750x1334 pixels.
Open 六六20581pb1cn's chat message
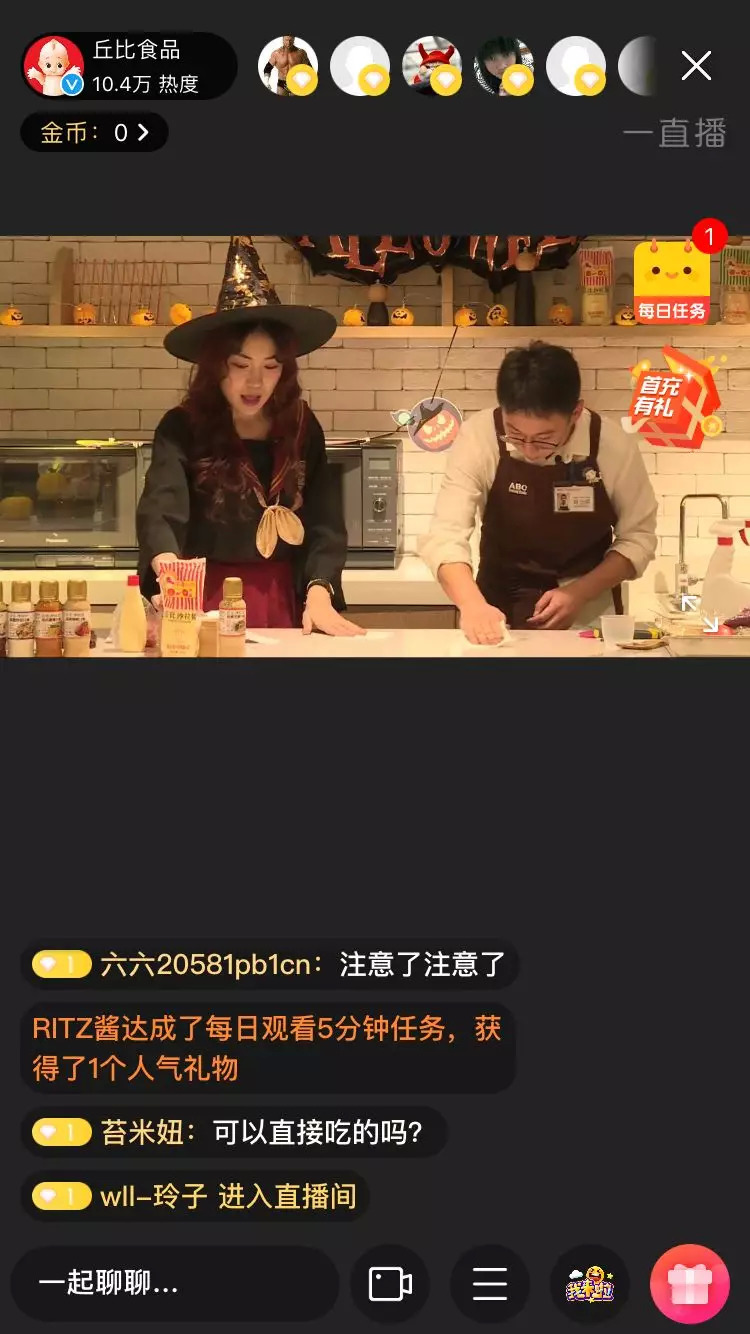pos(270,965)
